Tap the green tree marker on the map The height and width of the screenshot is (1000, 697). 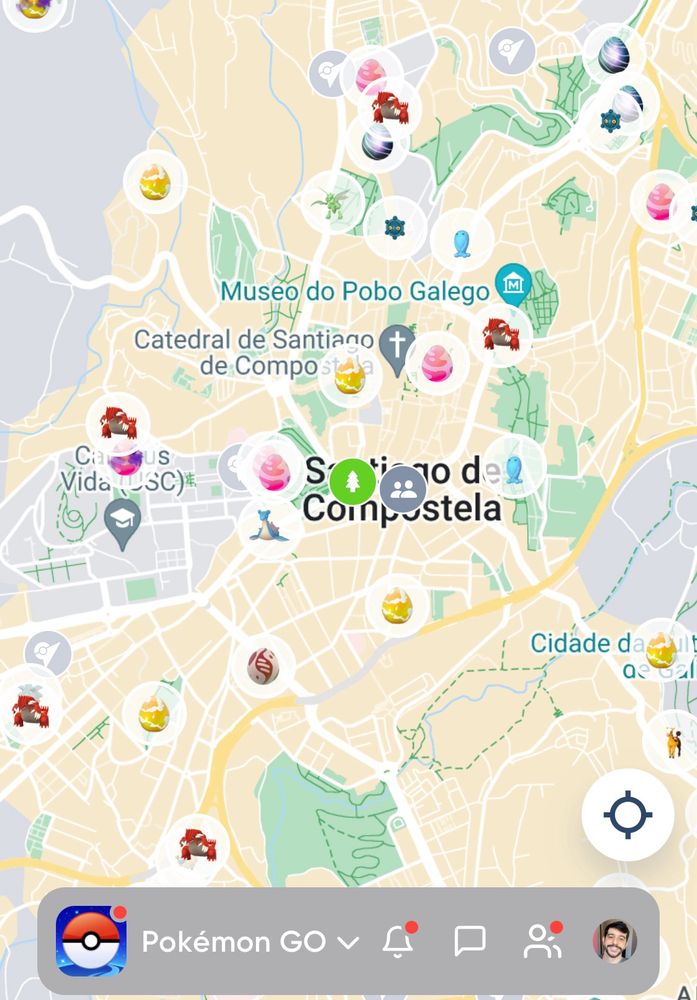(x=352, y=482)
